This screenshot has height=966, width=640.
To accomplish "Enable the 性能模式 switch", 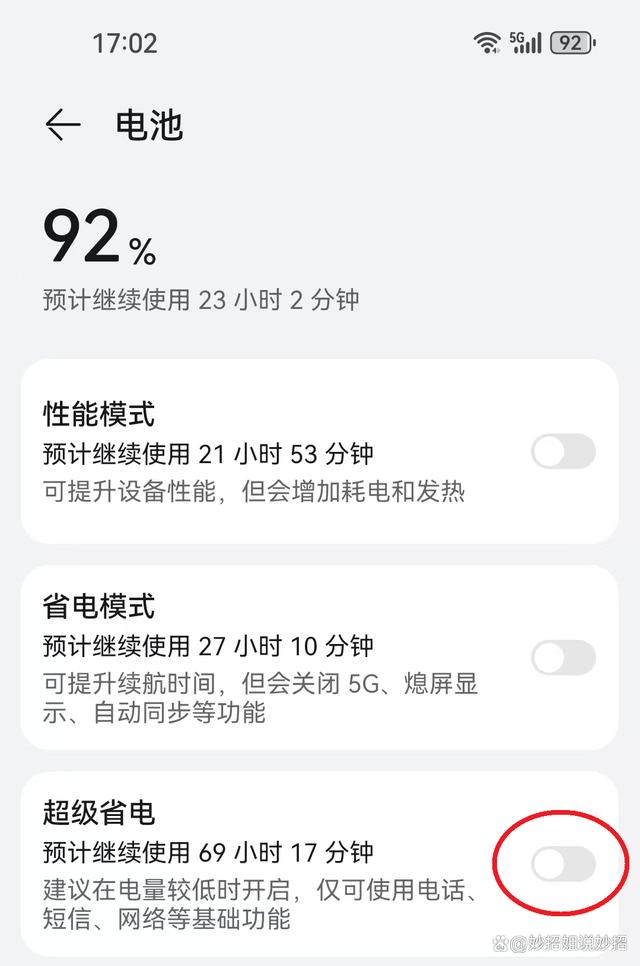I will [563, 452].
